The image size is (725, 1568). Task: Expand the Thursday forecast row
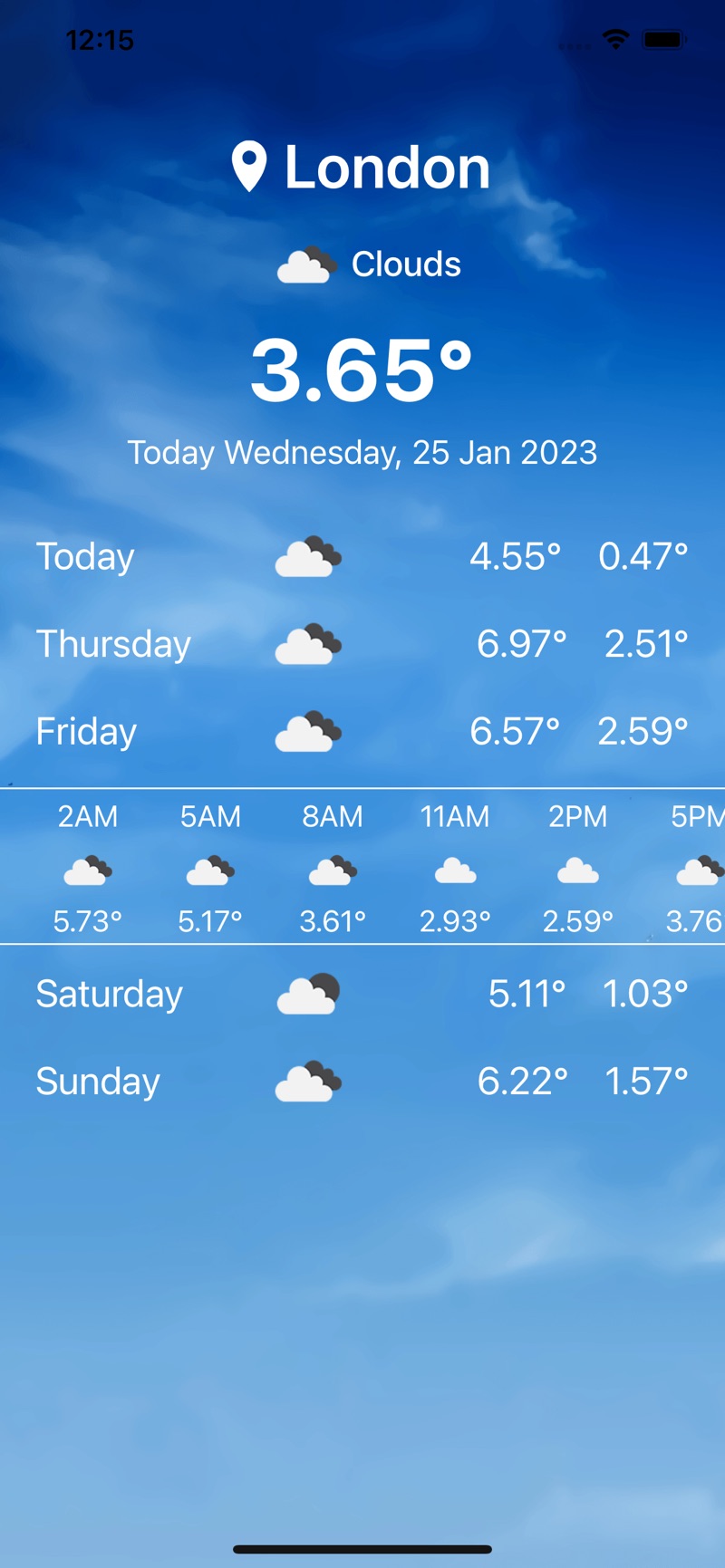pos(362,644)
